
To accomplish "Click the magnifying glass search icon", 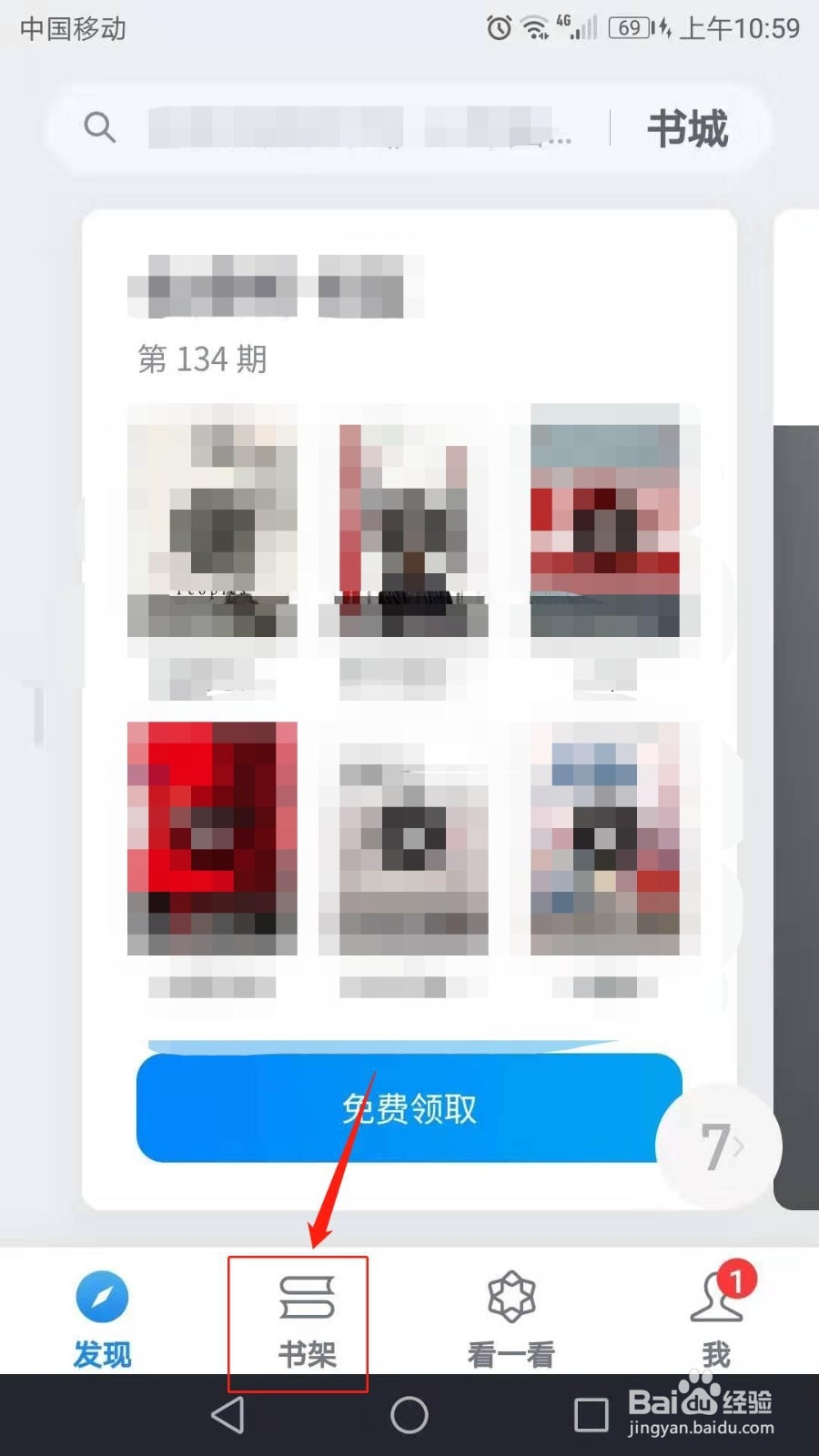I will click(x=101, y=128).
